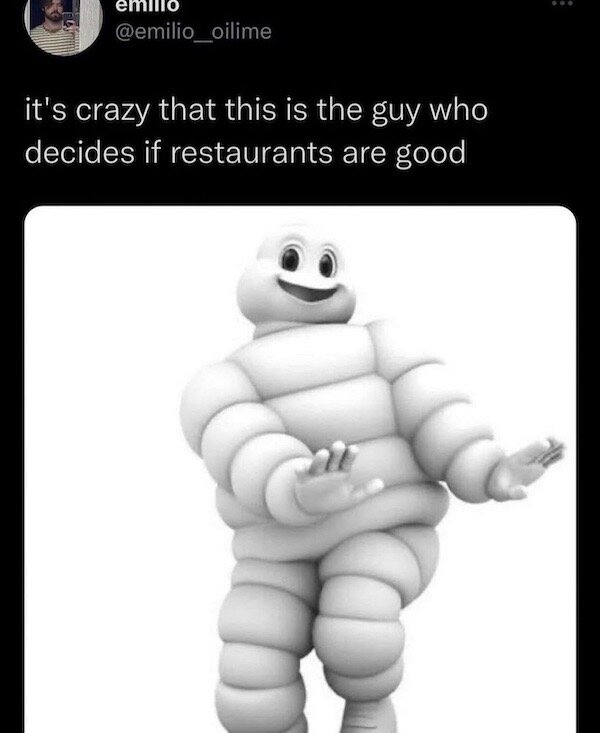Open emilio's profile picture

tap(60, 22)
